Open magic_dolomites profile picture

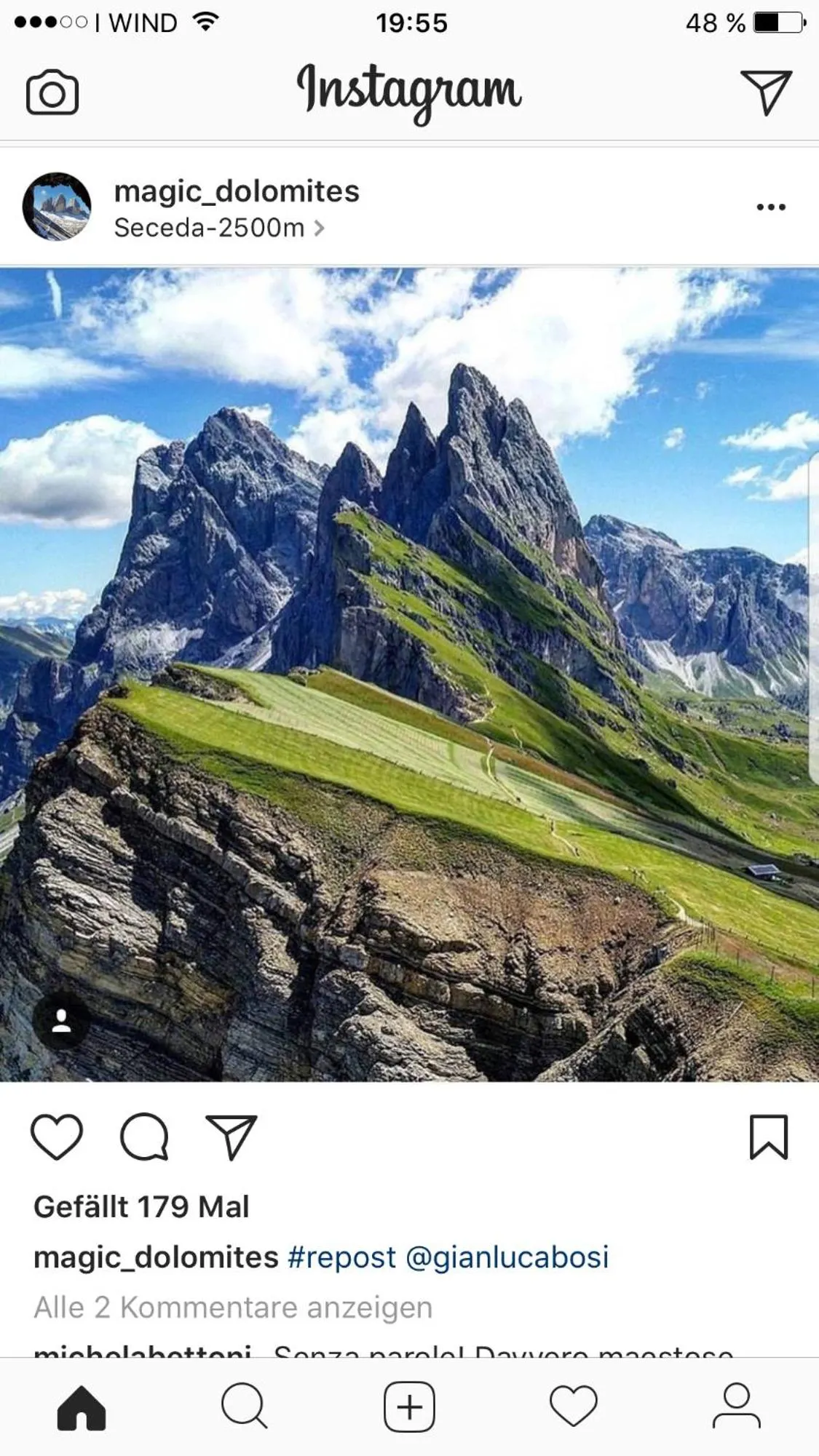pyautogui.click(x=57, y=207)
